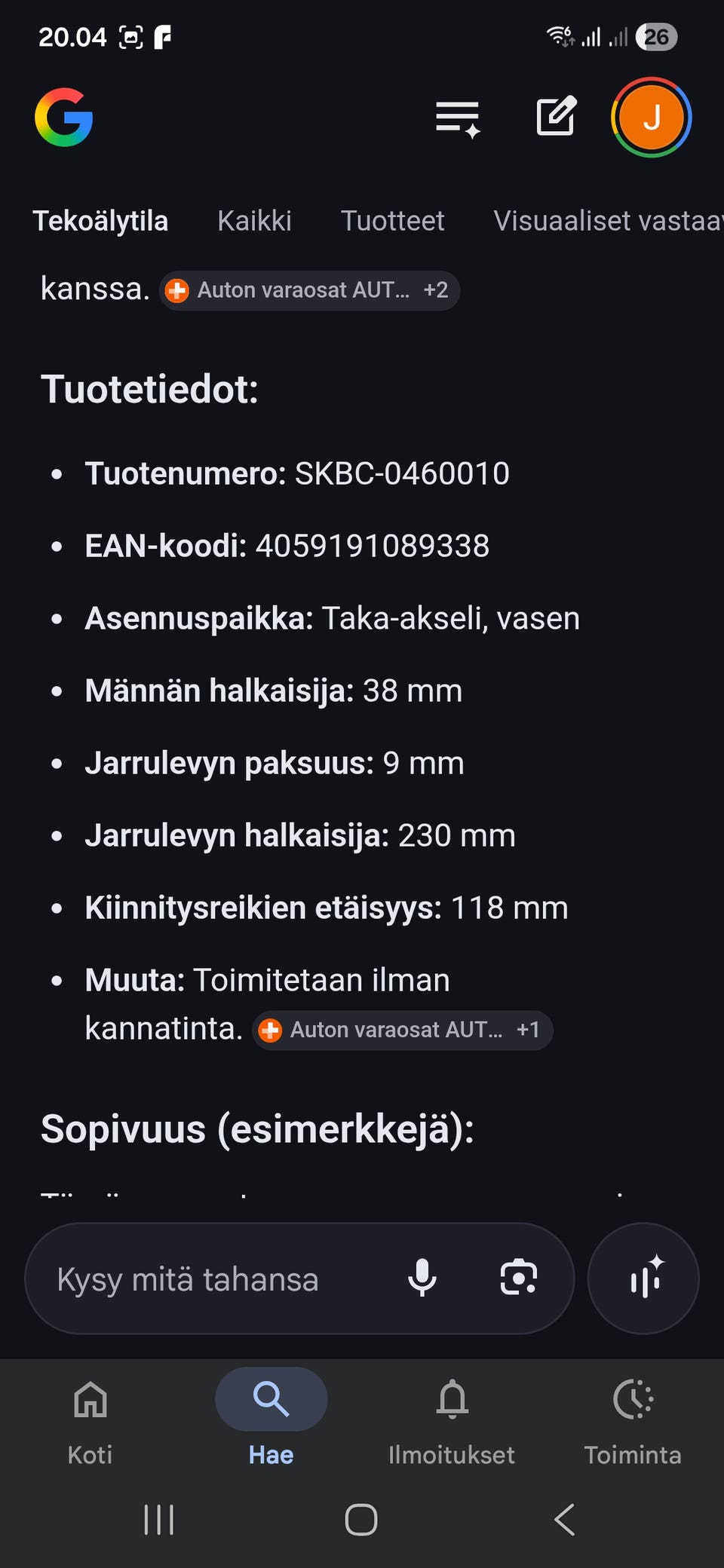
Task: Select the Tekoälytila tab
Action: pos(100,220)
